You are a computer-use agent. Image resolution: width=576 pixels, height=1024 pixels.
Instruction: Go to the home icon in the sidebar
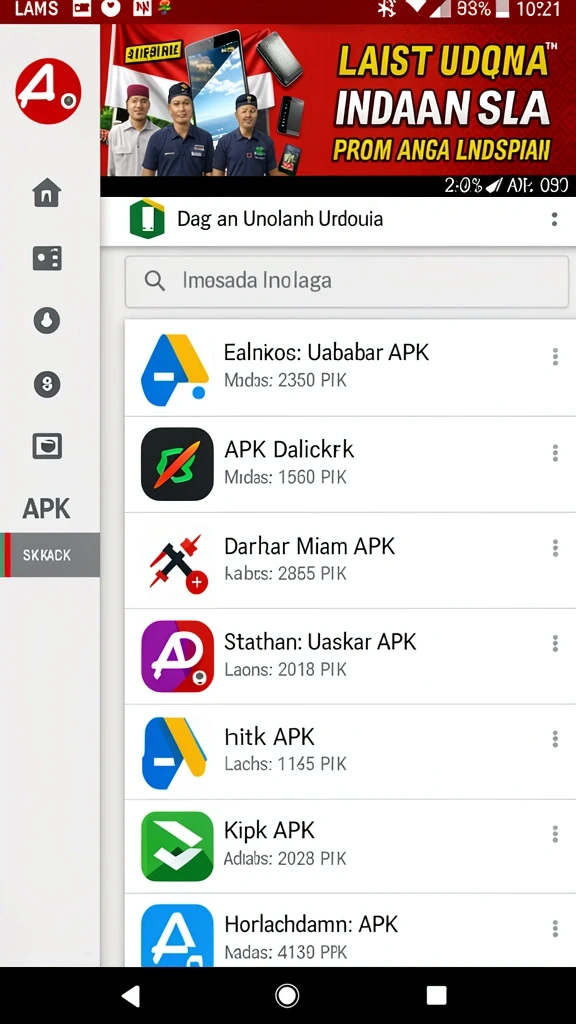coord(47,193)
